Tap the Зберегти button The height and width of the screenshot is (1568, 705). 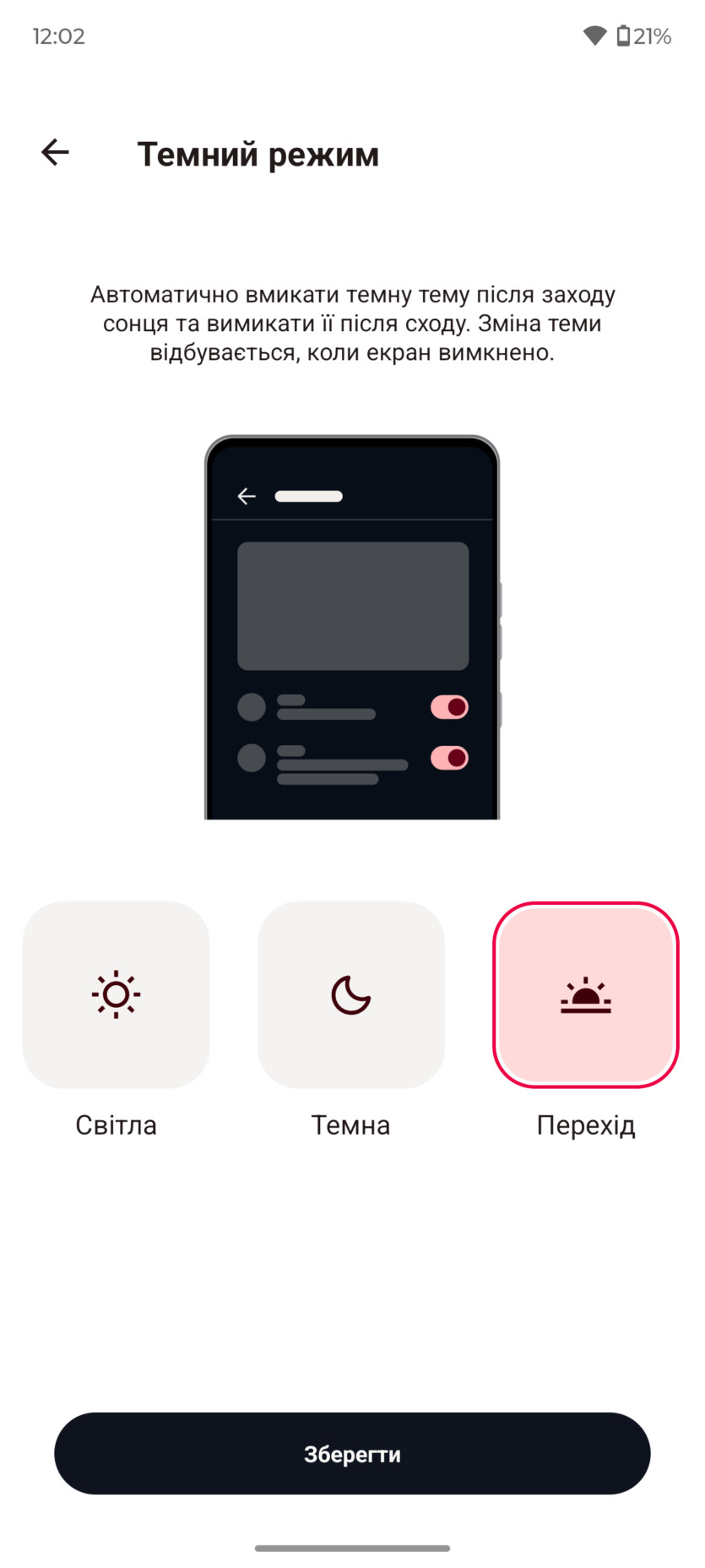pyautogui.click(x=352, y=1453)
